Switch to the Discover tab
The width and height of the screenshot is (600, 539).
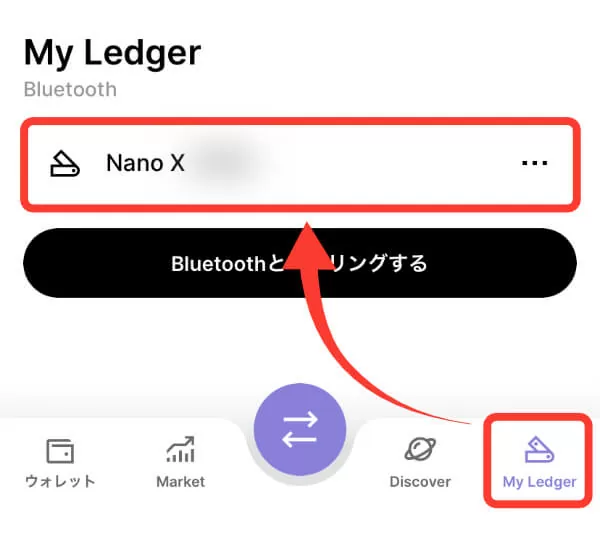pos(420,463)
